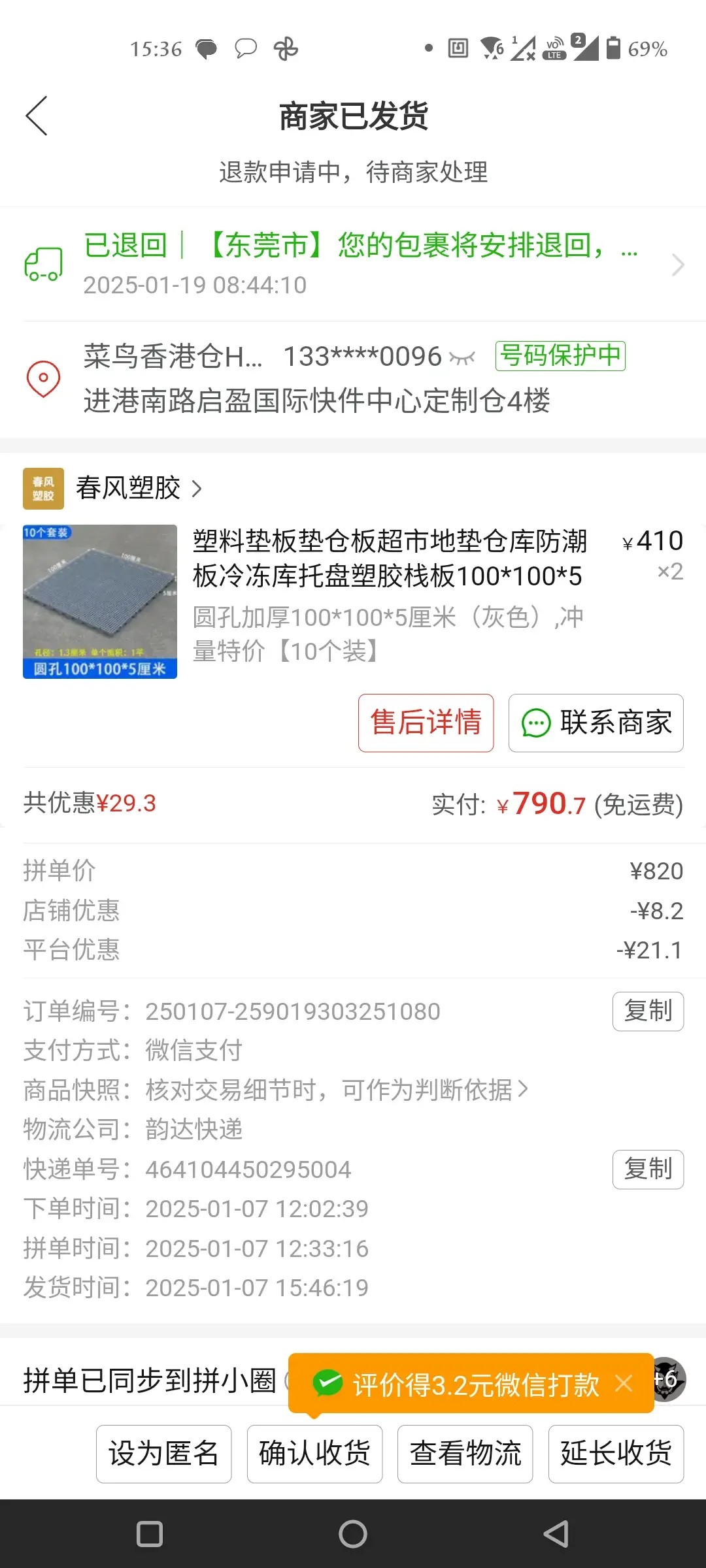Go to the system home screen

pos(353,1534)
